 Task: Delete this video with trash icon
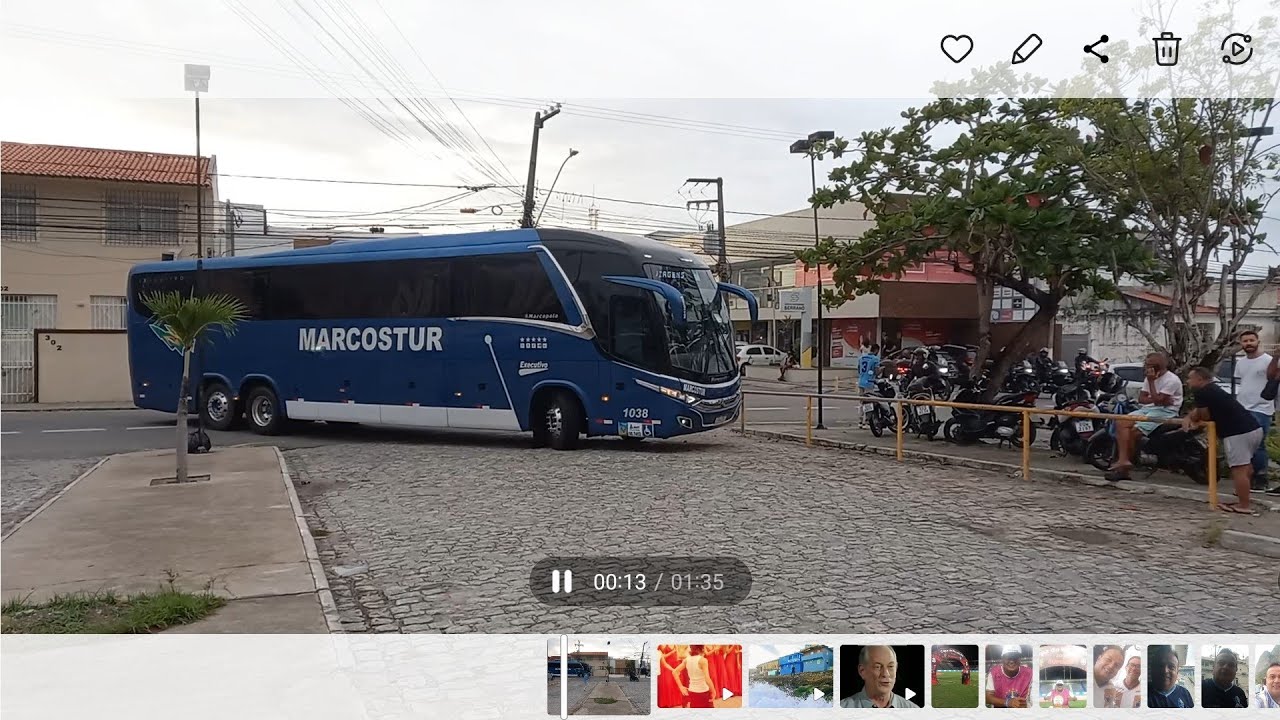click(1167, 49)
